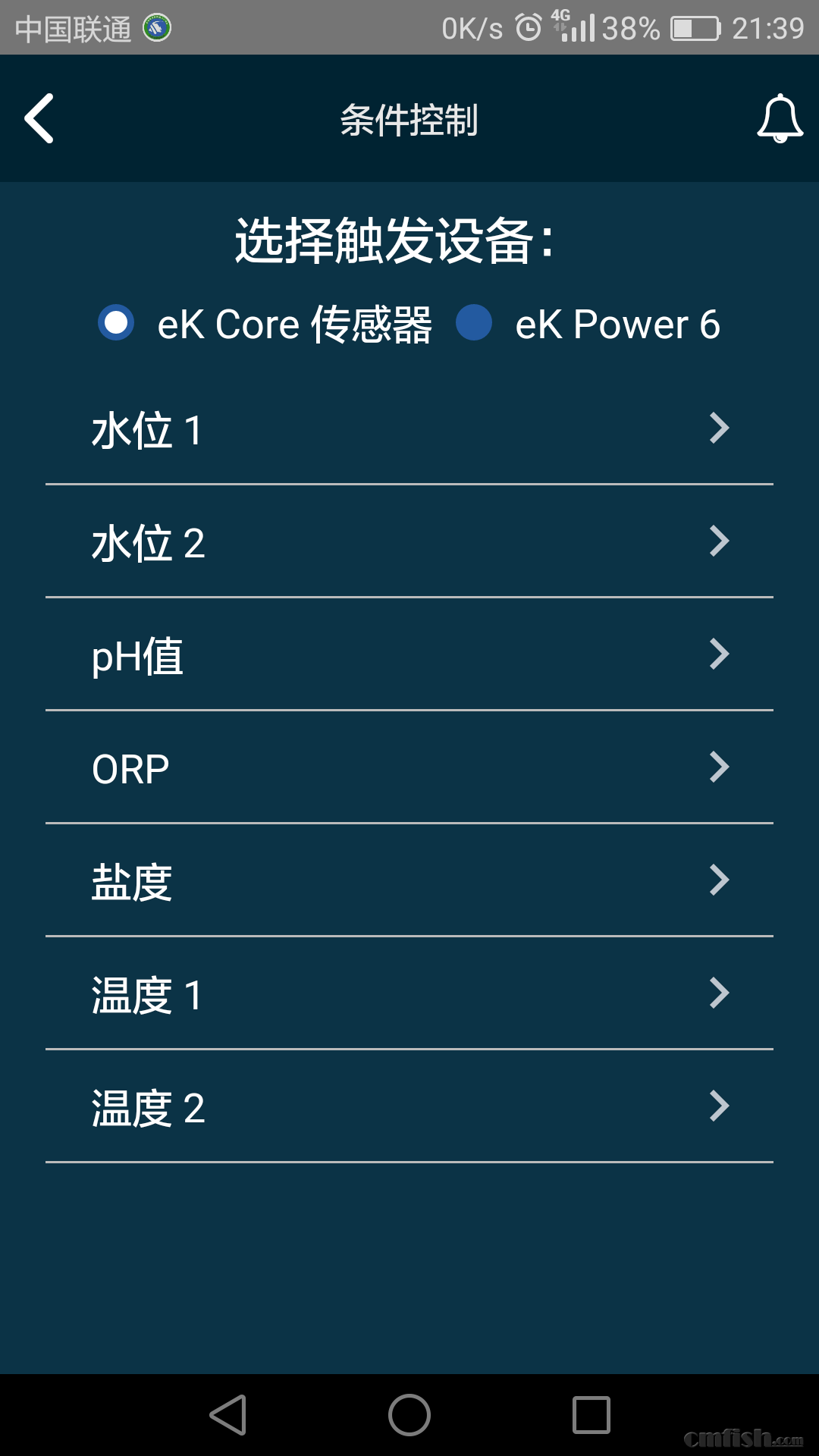Open the 水位 1 sensor row

tap(409, 429)
